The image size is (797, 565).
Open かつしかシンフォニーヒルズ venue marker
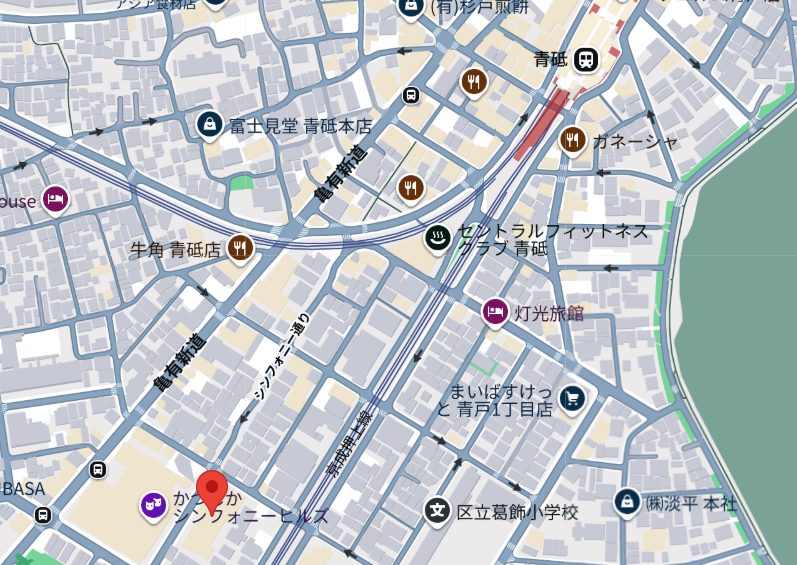pos(152,506)
